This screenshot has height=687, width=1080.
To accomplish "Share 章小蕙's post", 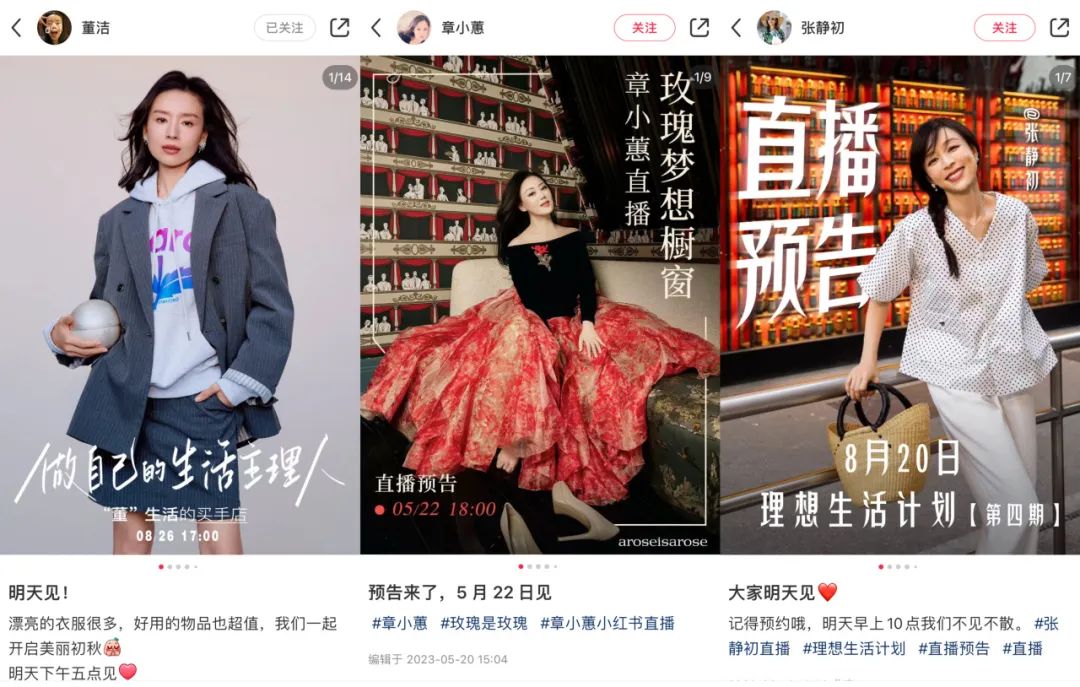I will pyautogui.click(x=700, y=28).
